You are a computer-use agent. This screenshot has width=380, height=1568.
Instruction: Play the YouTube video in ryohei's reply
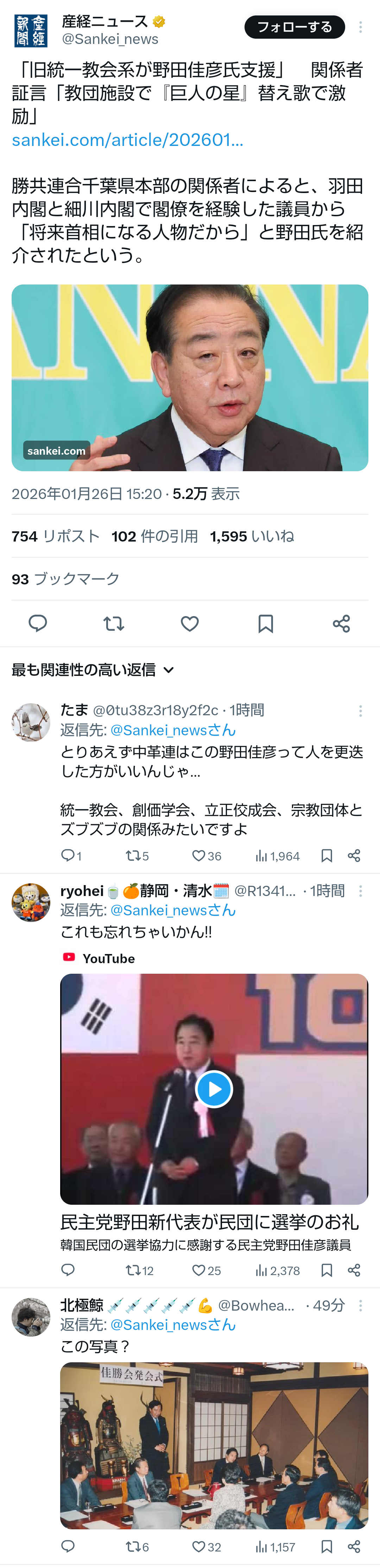[x=214, y=1089]
